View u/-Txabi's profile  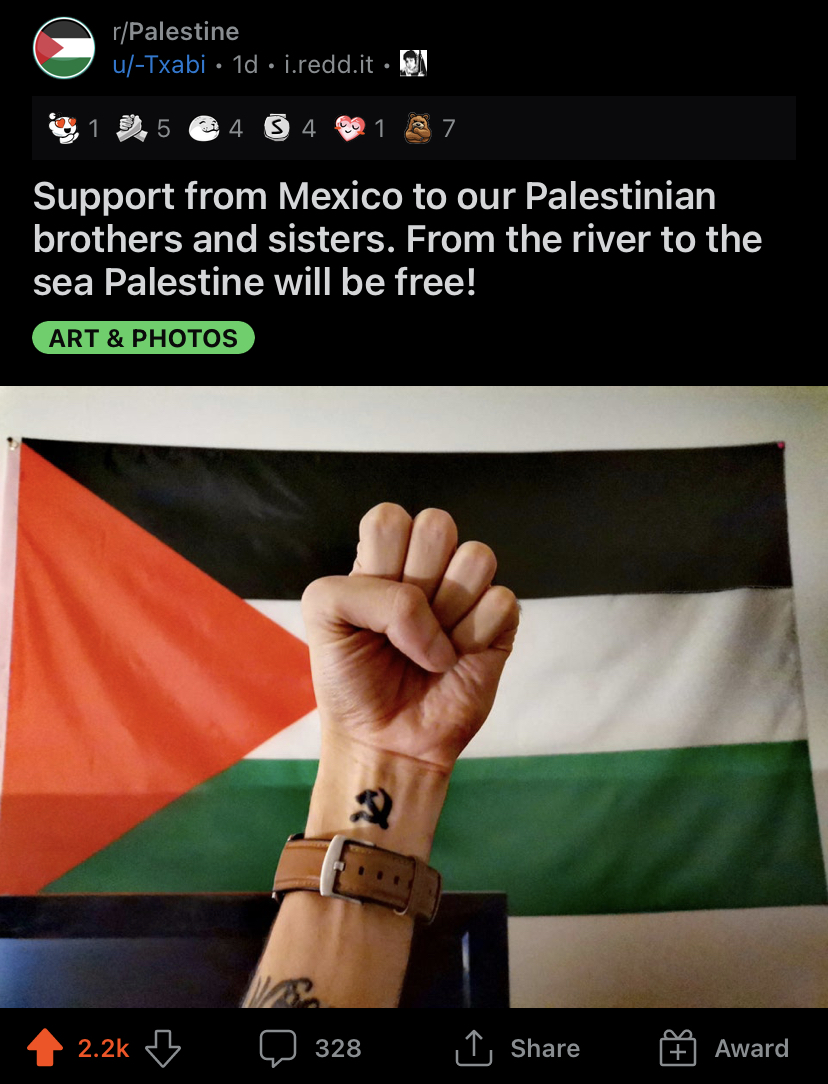(x=158, y=65)
